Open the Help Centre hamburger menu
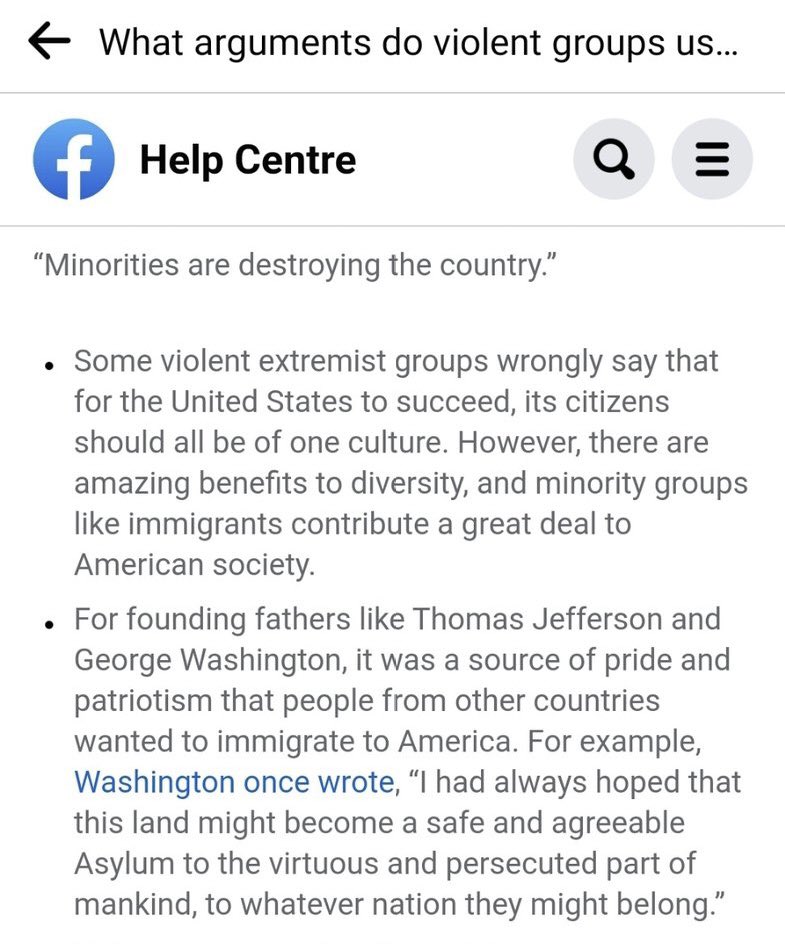 coord(711,160)
